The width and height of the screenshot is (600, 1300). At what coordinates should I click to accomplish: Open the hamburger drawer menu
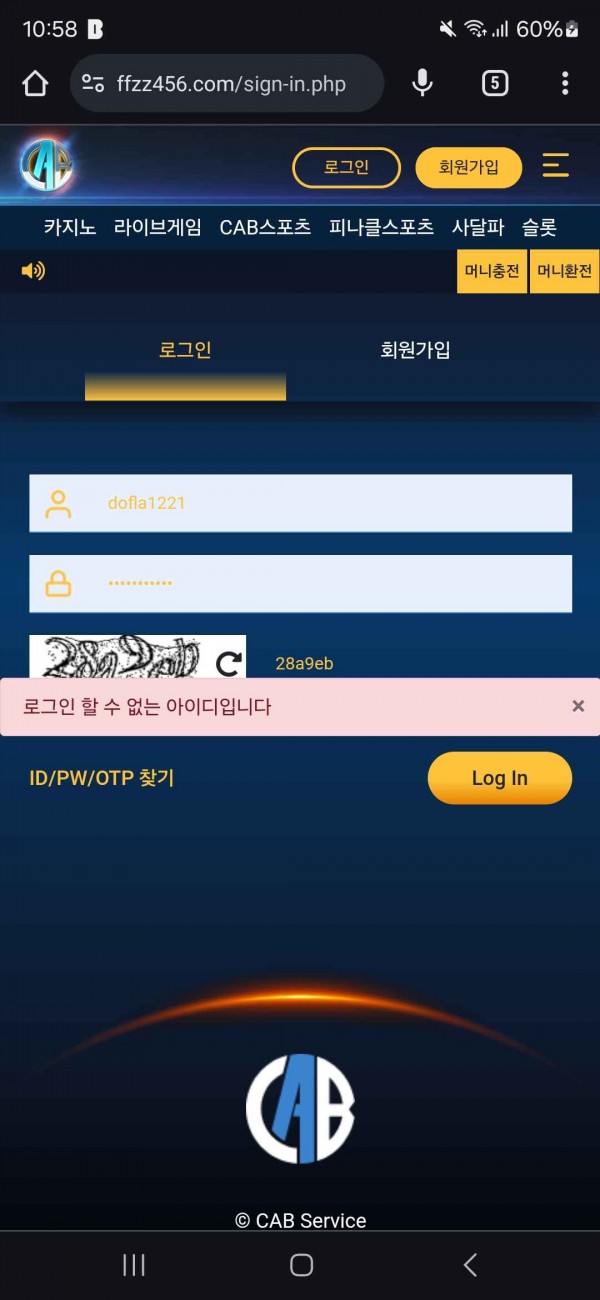click(x=556, y=166)
